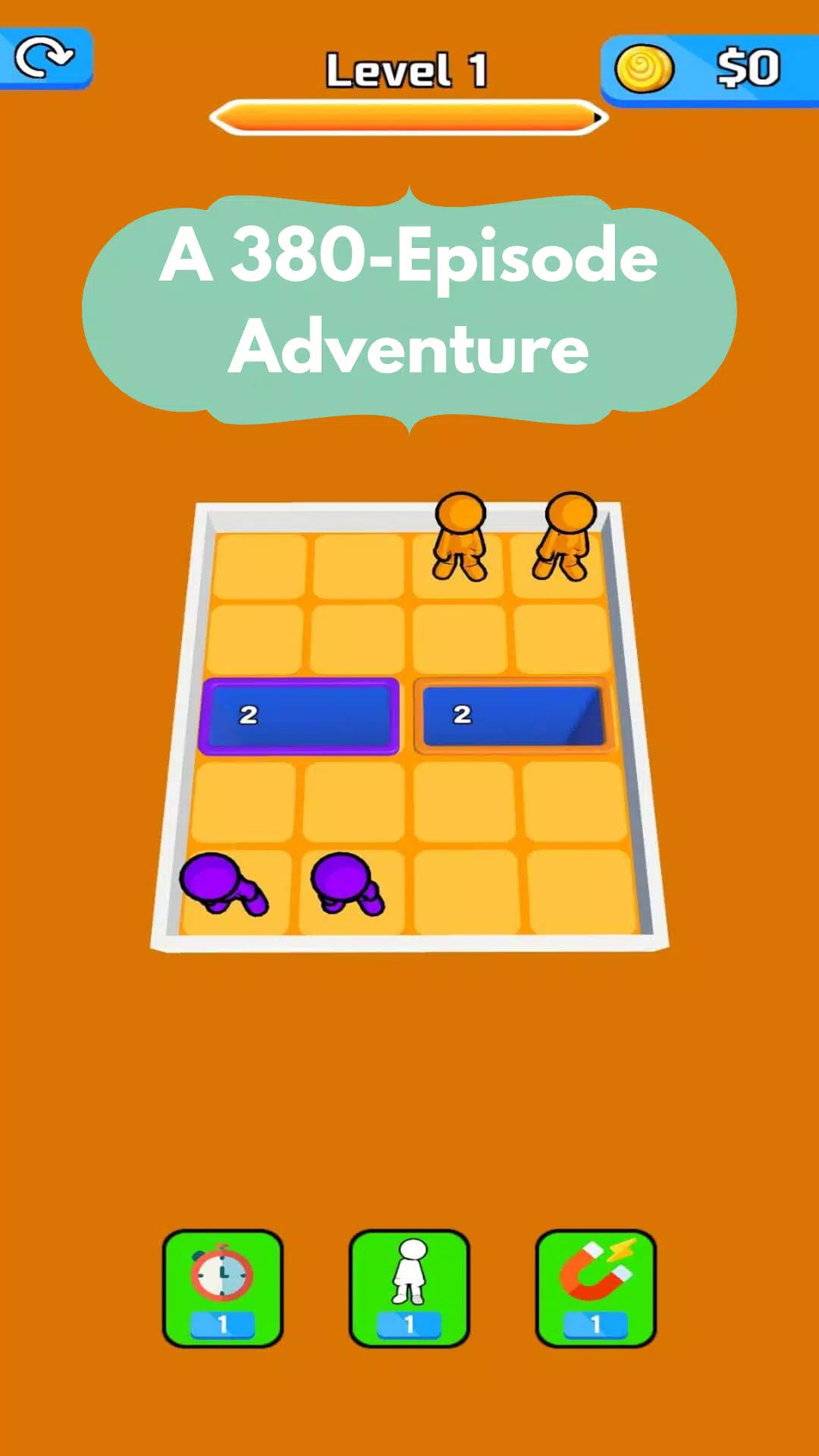This screenshot has width=819, height=1456.
Task: Tap the 380-Episode Adventure banner
Action: click(409, 303)
